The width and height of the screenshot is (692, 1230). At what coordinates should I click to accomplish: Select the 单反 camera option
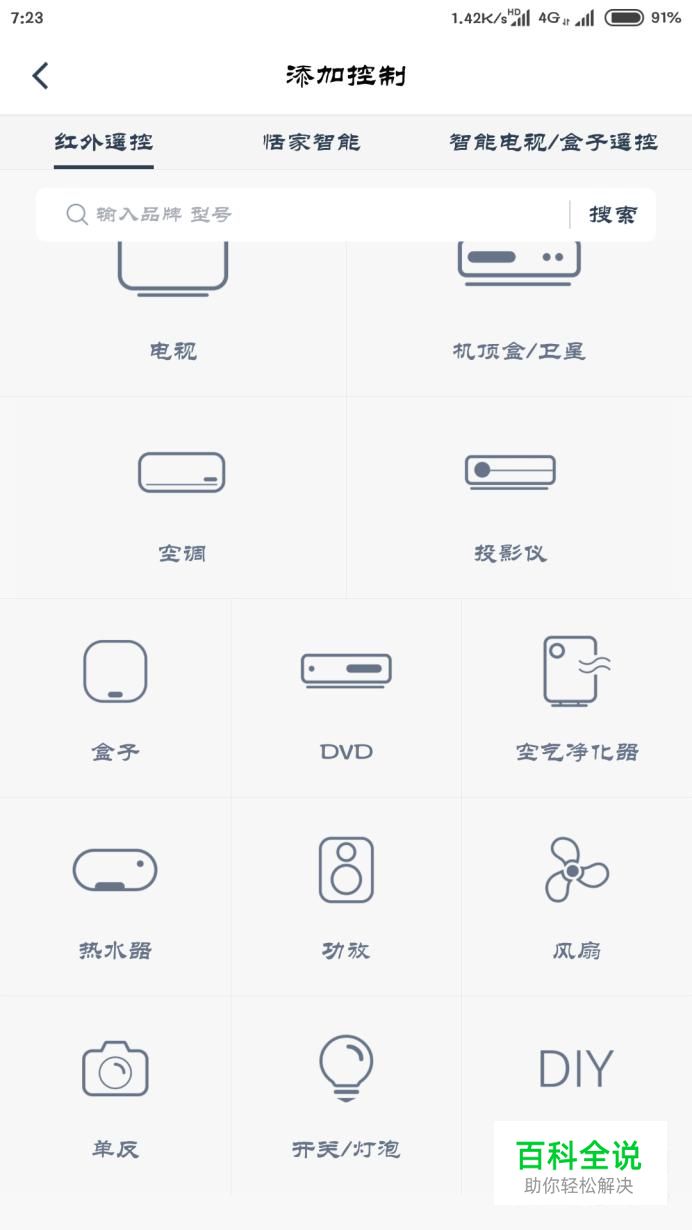(x=115, y=1096)
